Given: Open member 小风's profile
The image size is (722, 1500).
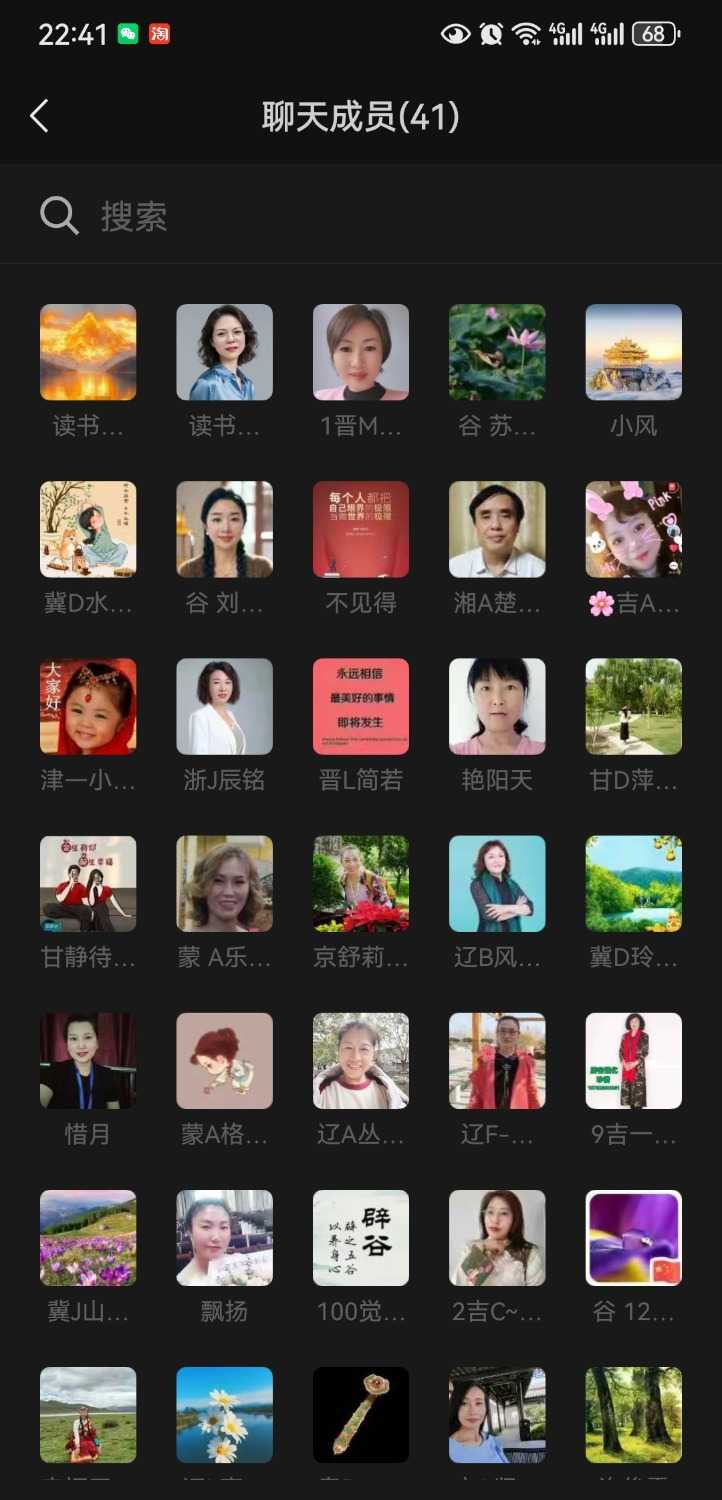Looking at the screenshot, I should pyautogui.click(x=633, y=353).
